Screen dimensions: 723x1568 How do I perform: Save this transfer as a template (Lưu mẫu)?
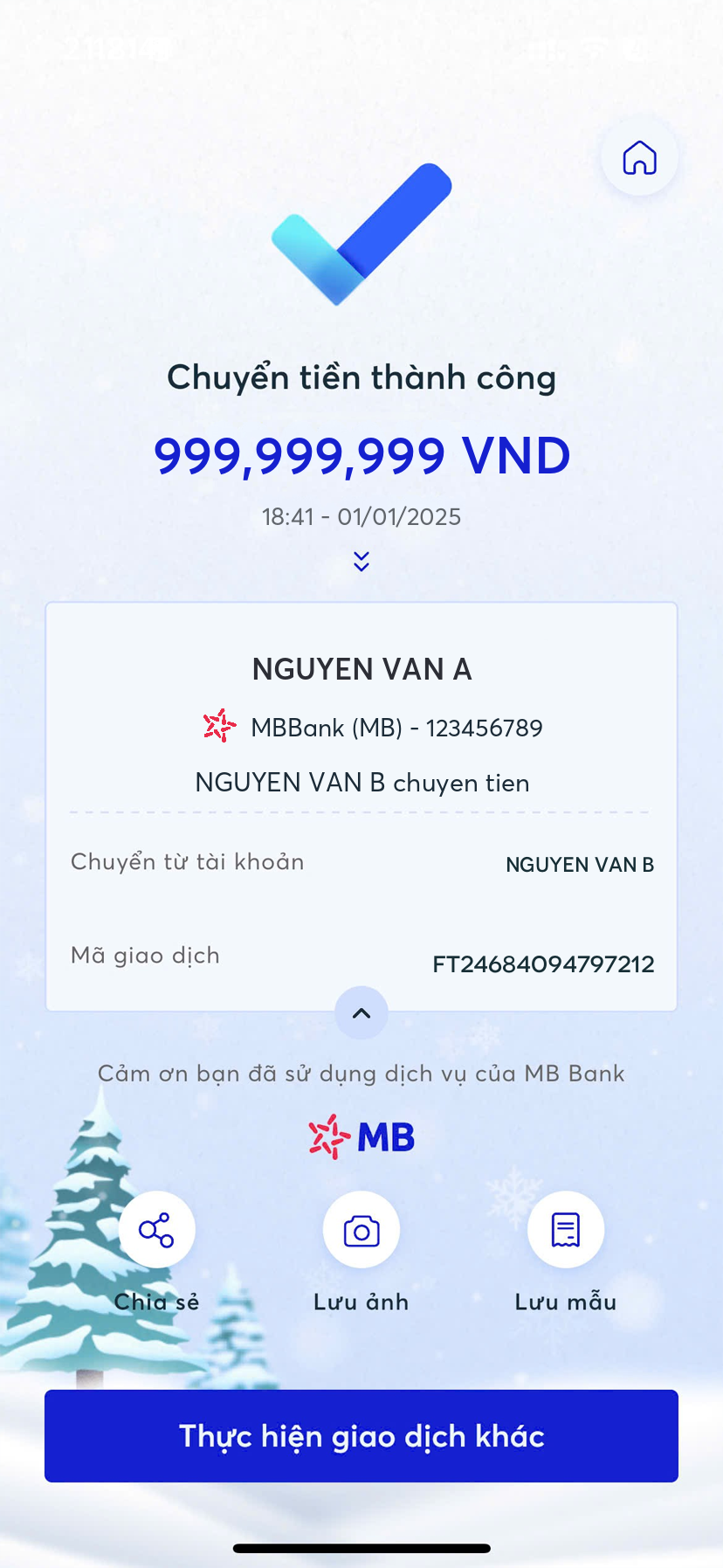(x=565, y=1230)
